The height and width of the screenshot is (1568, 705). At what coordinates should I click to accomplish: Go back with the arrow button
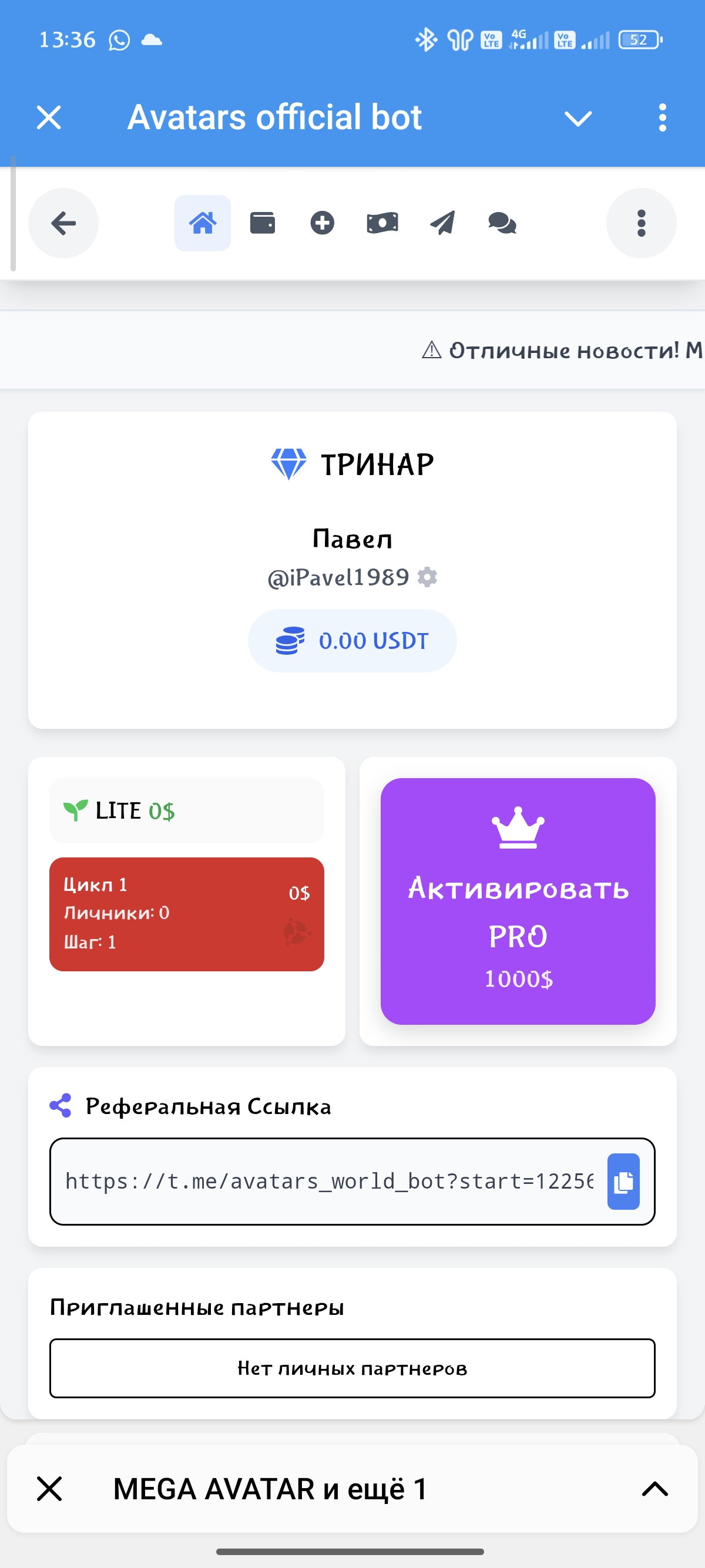click(63, 223)
